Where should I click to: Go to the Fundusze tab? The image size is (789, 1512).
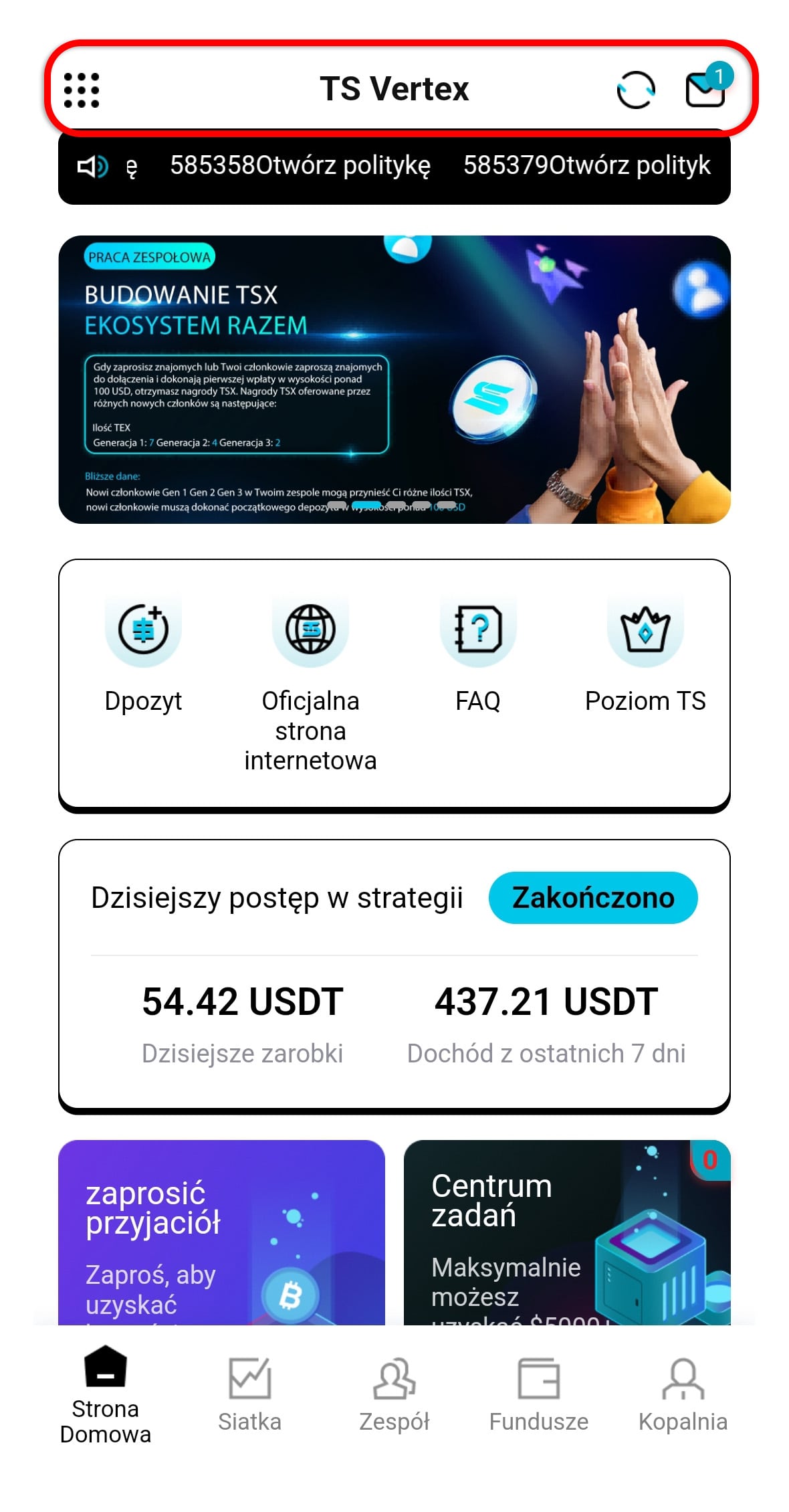539,1395
